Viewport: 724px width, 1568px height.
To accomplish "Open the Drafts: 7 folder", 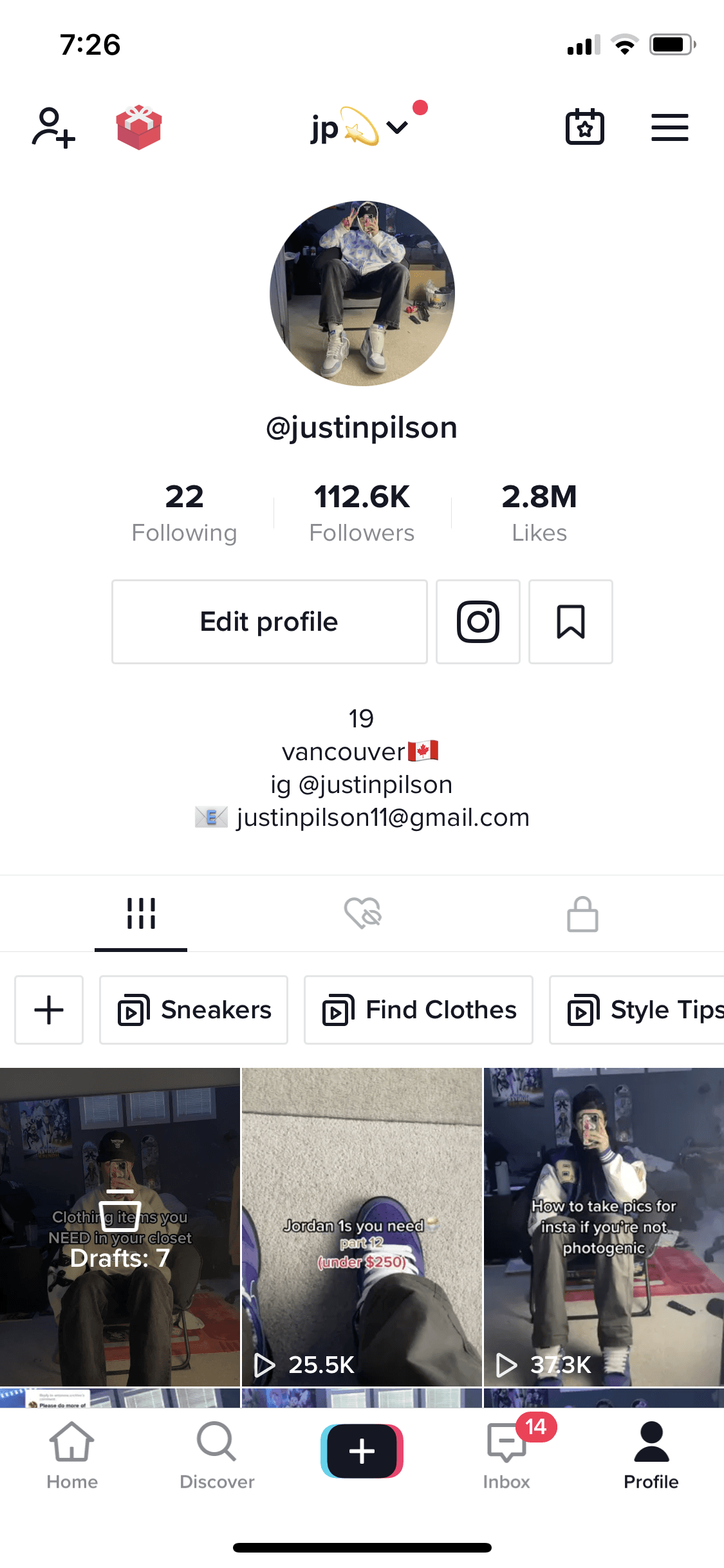I will click(120, 1226).
